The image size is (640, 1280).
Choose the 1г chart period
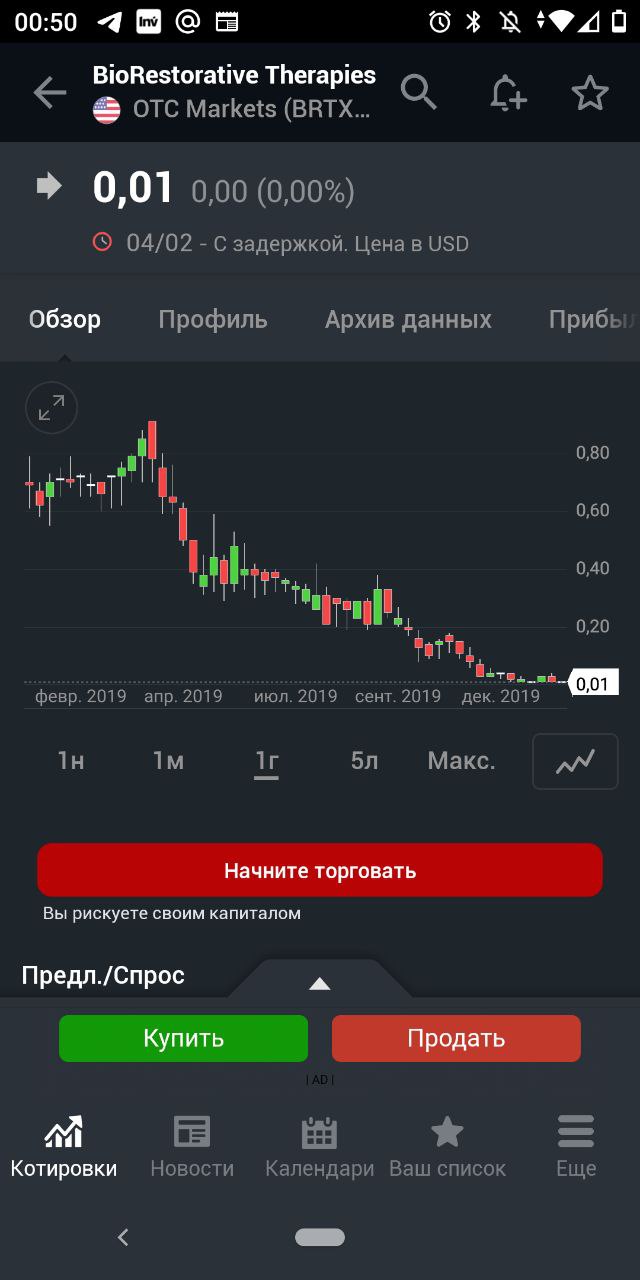266,761
